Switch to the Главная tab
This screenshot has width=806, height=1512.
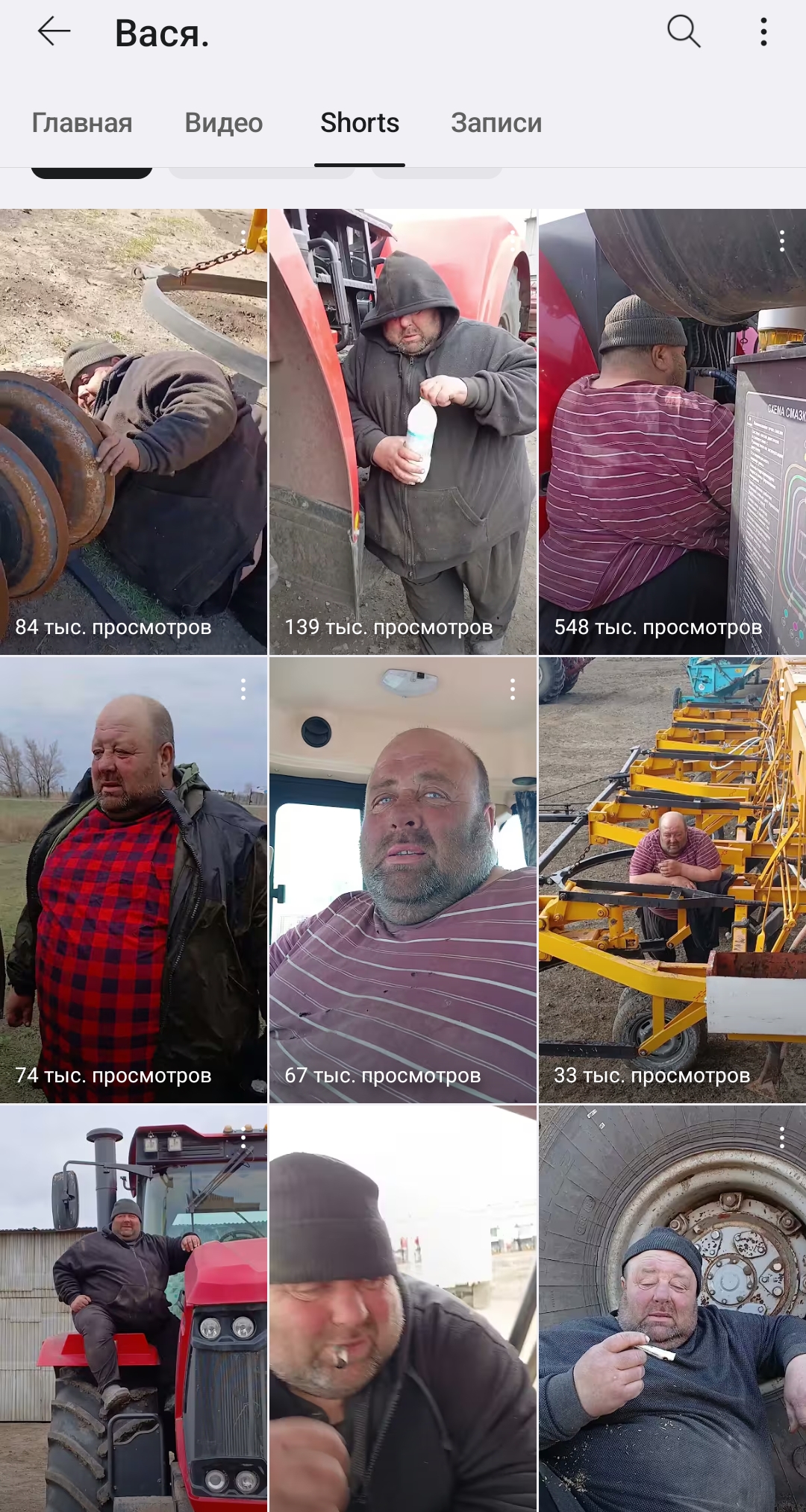[x=82, y=123]
